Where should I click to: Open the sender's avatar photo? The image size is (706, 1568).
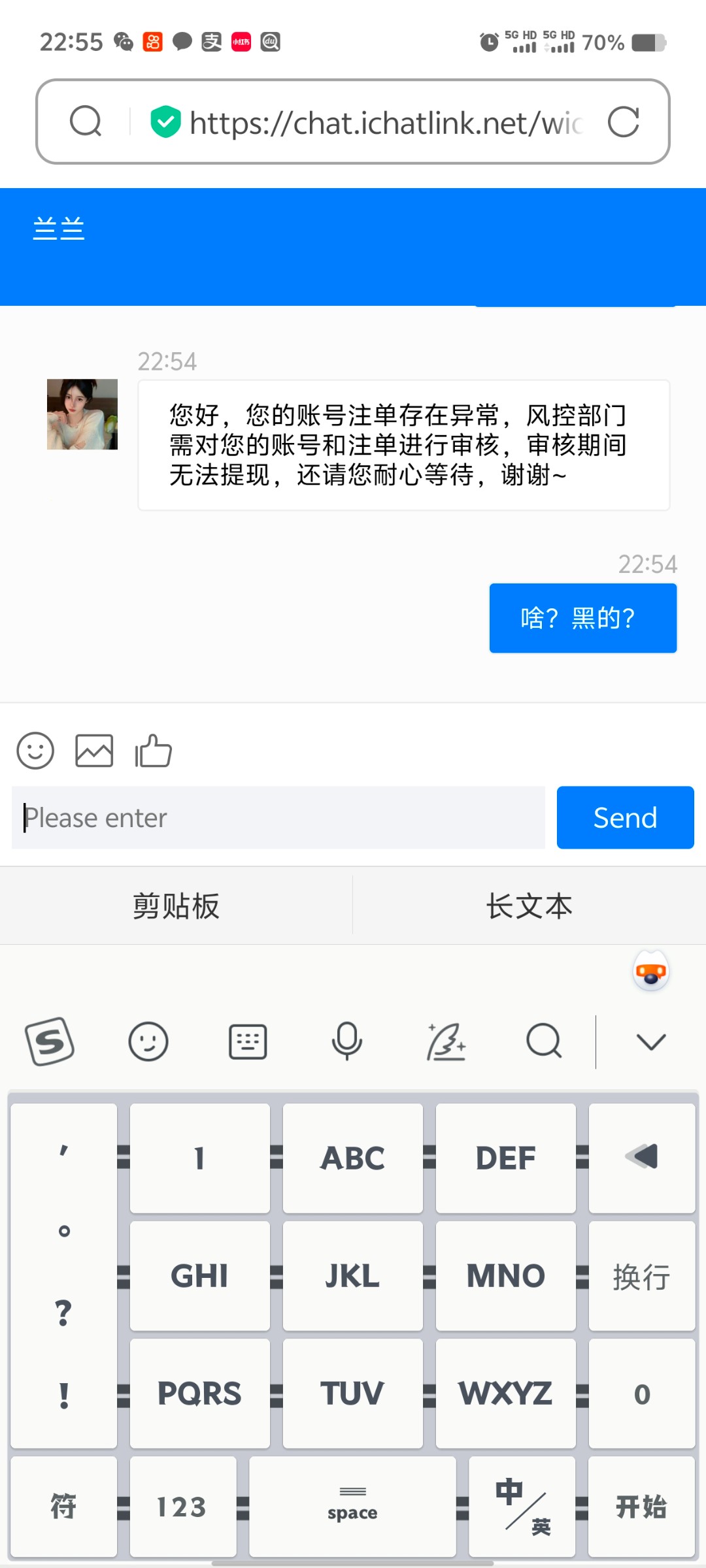point(82,414)
